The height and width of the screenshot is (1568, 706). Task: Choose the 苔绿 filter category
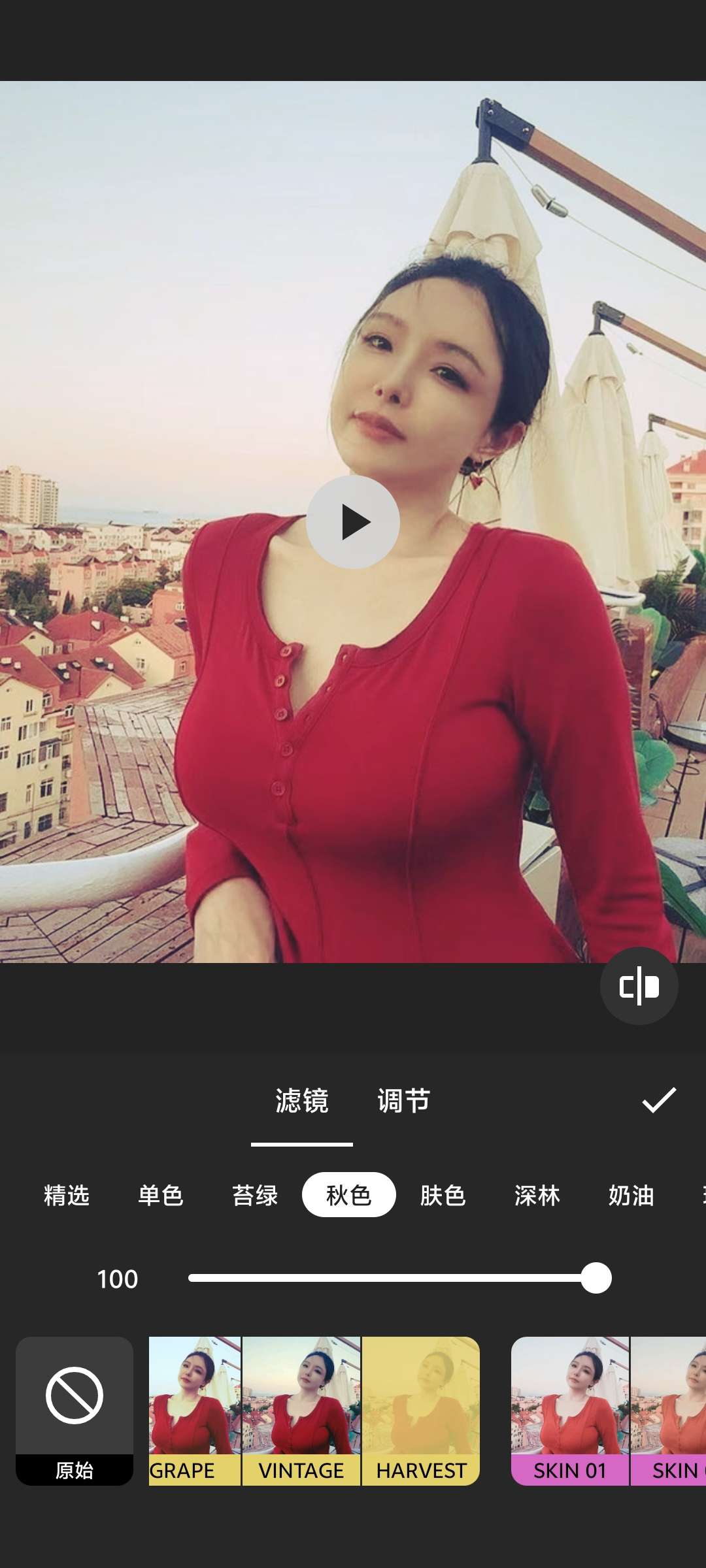(255, 1195)
